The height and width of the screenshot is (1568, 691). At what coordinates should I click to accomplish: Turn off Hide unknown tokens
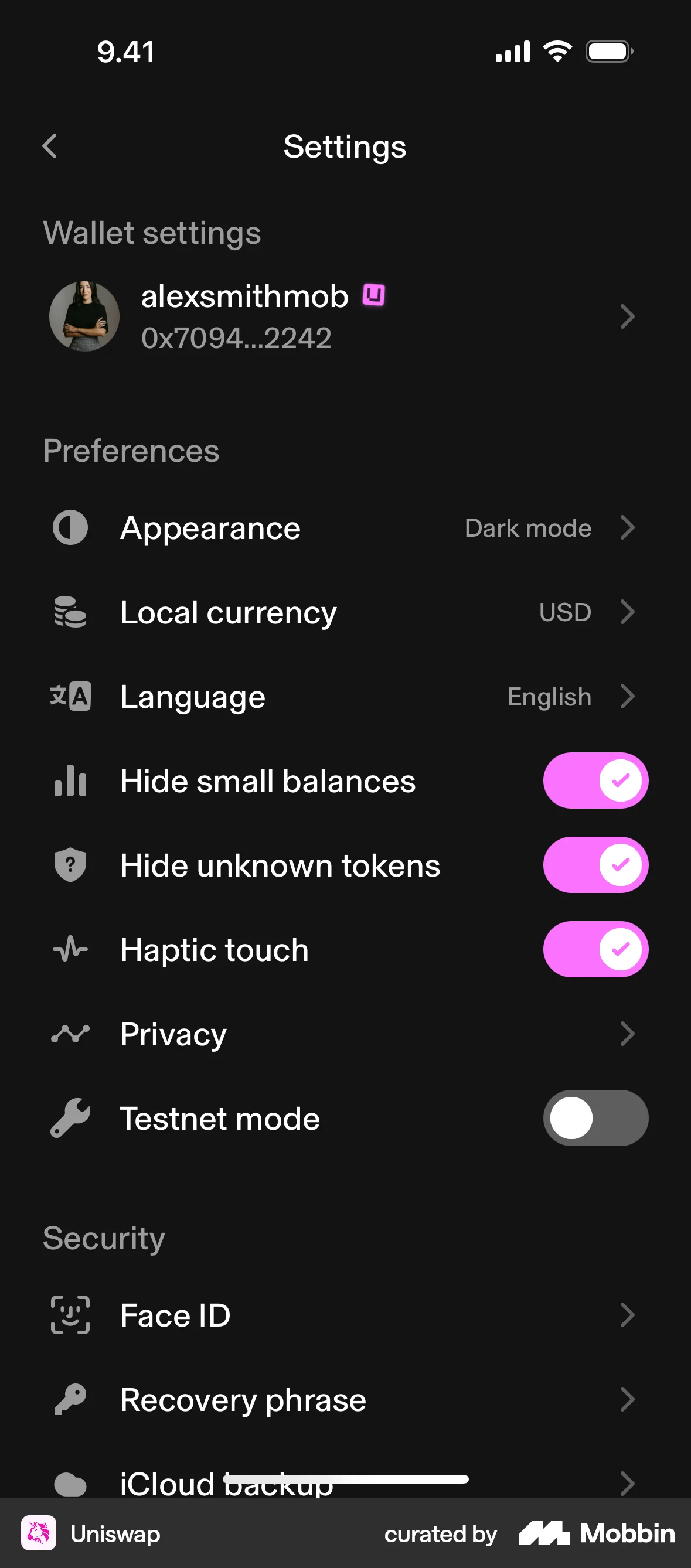tap(595, 865)
